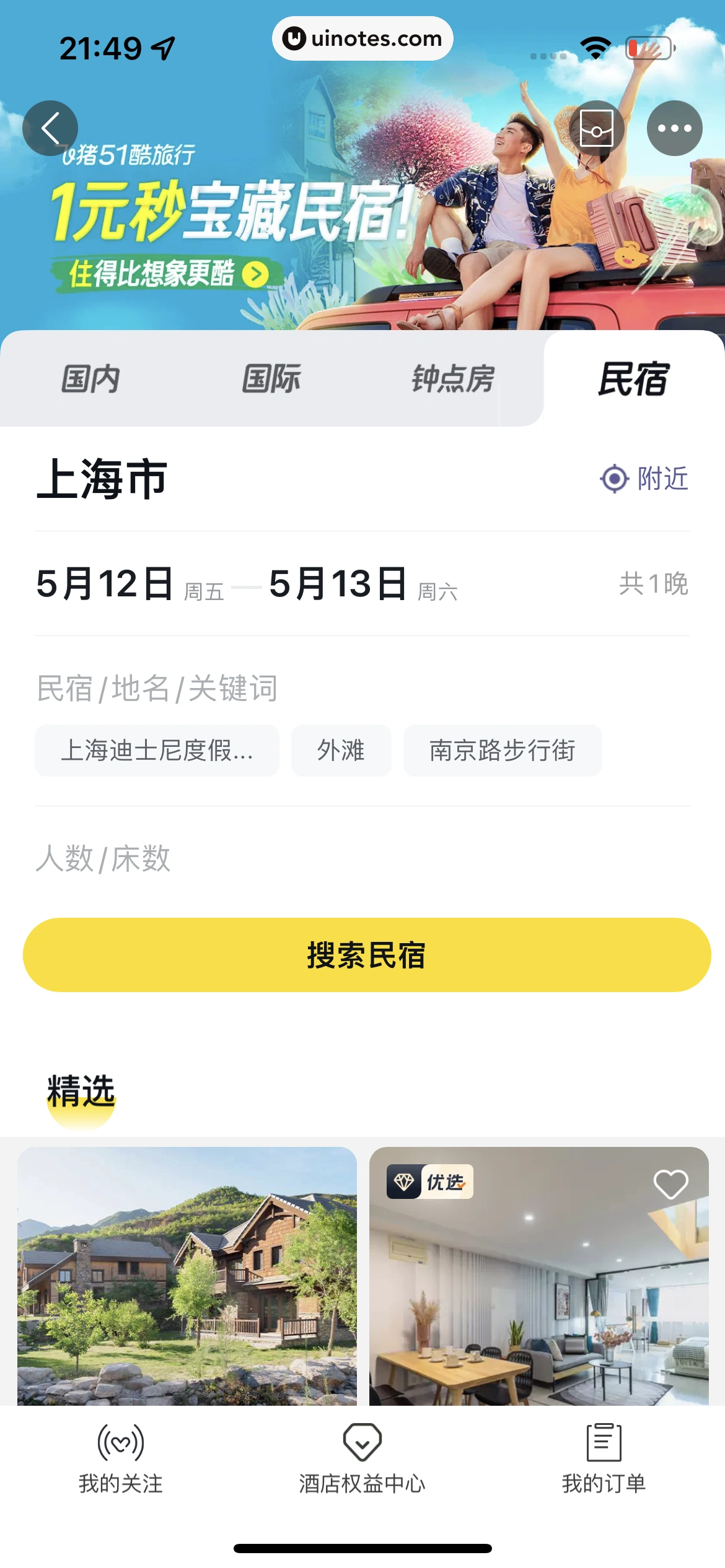Switch to the 国内 tab
The height and width of the screenshot is (1568, 725).
90,378
